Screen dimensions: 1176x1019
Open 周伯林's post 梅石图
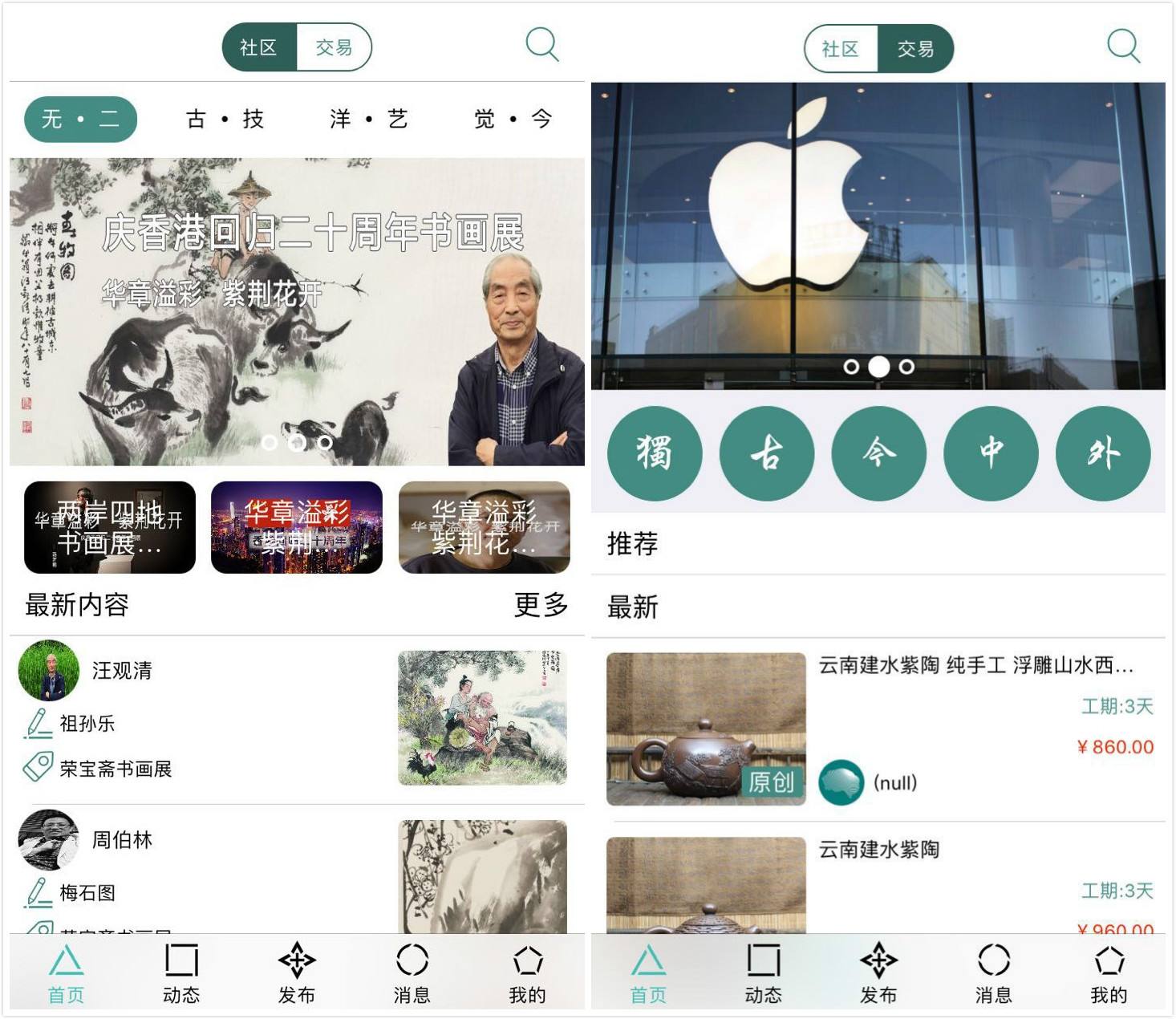(x=87, y=892)
